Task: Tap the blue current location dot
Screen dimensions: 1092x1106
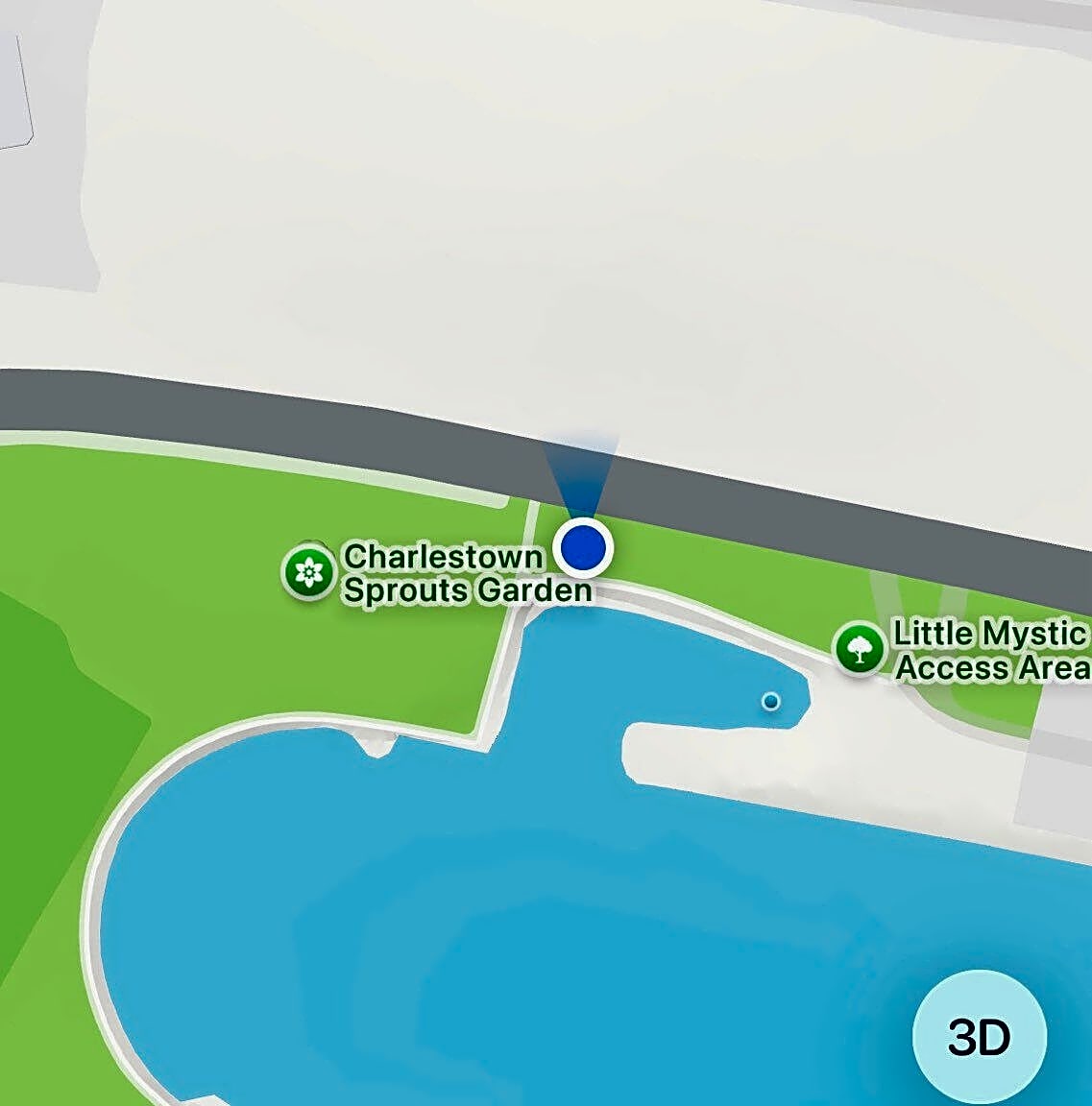Action: [583, 547]
